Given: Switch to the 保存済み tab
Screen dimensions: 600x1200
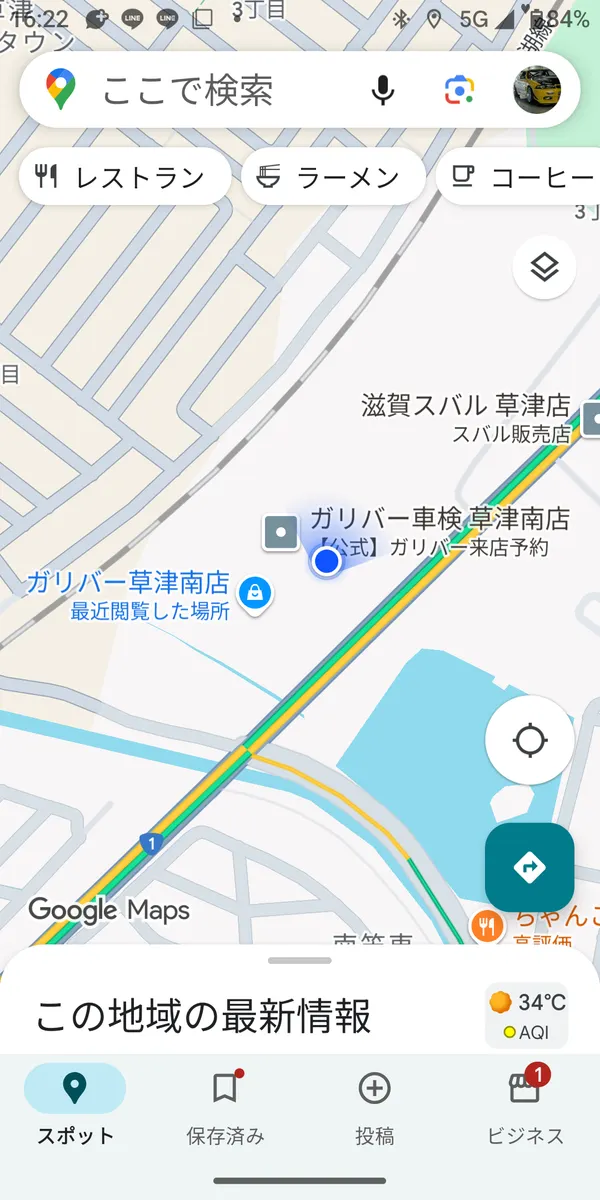Looking at the screenshot, I should [225, 1105].
